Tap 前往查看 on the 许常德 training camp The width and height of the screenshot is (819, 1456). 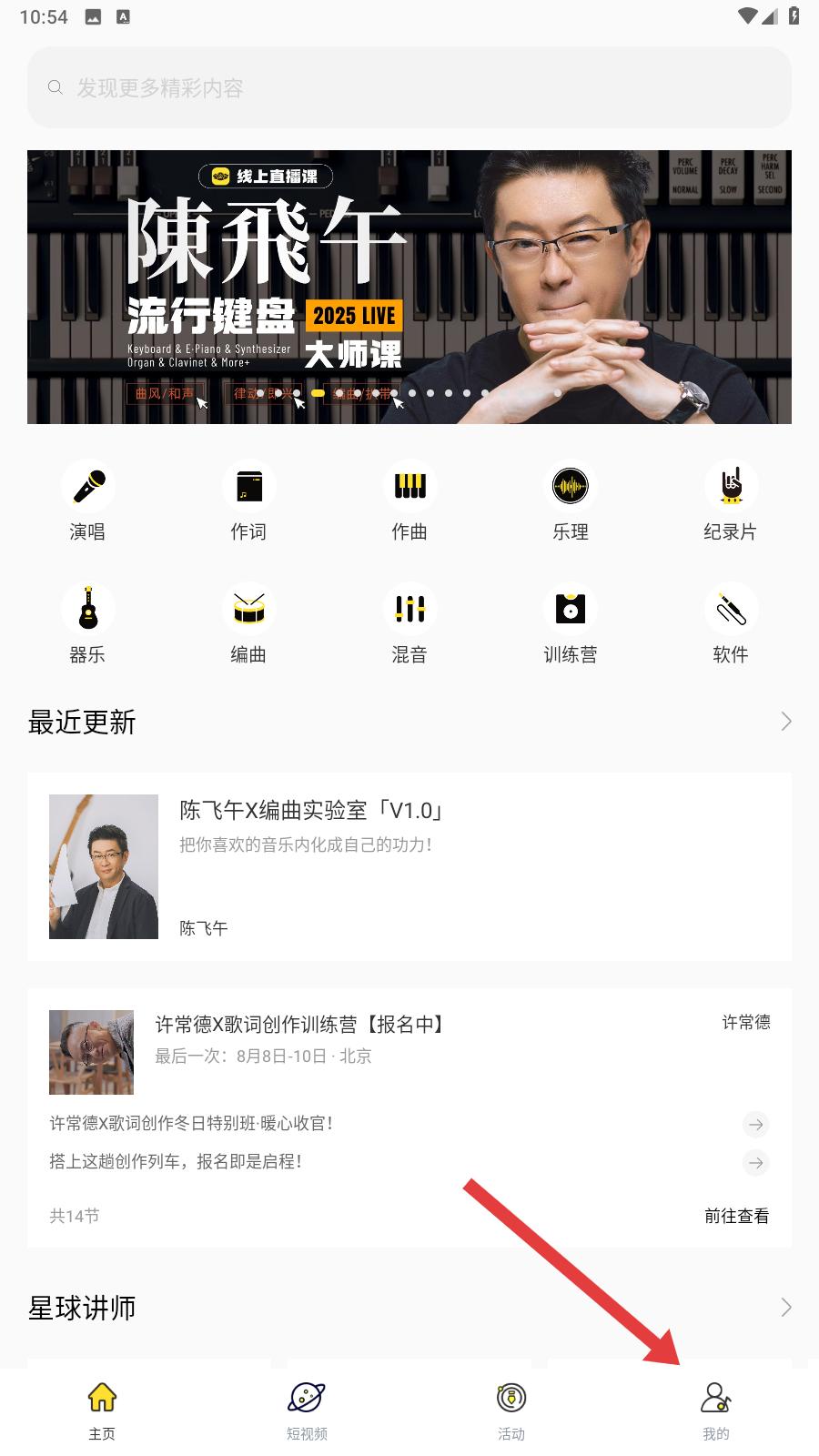pos(736,1216)
